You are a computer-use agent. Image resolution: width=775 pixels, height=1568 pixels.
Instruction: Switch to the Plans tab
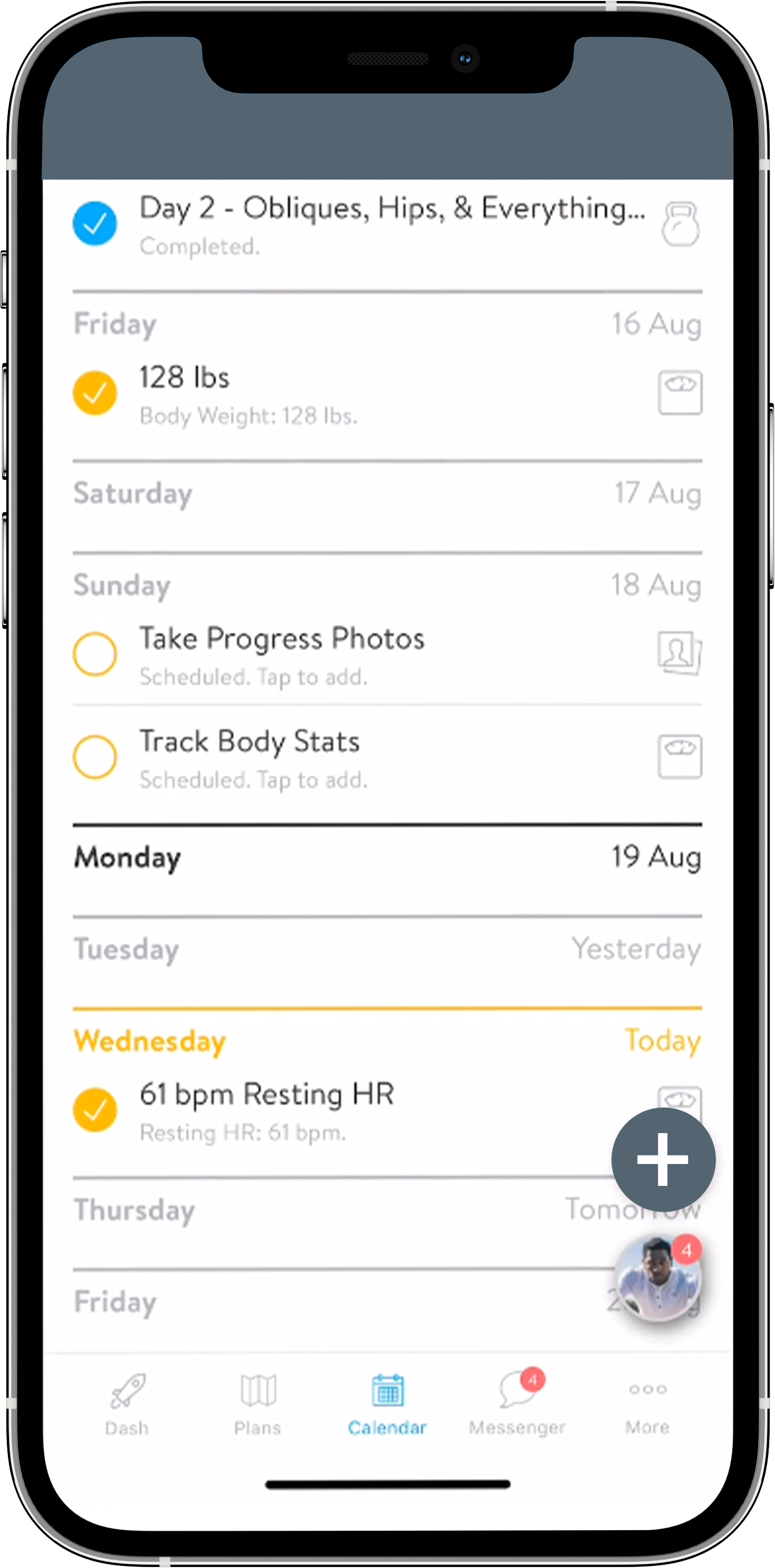(258, 1404)
